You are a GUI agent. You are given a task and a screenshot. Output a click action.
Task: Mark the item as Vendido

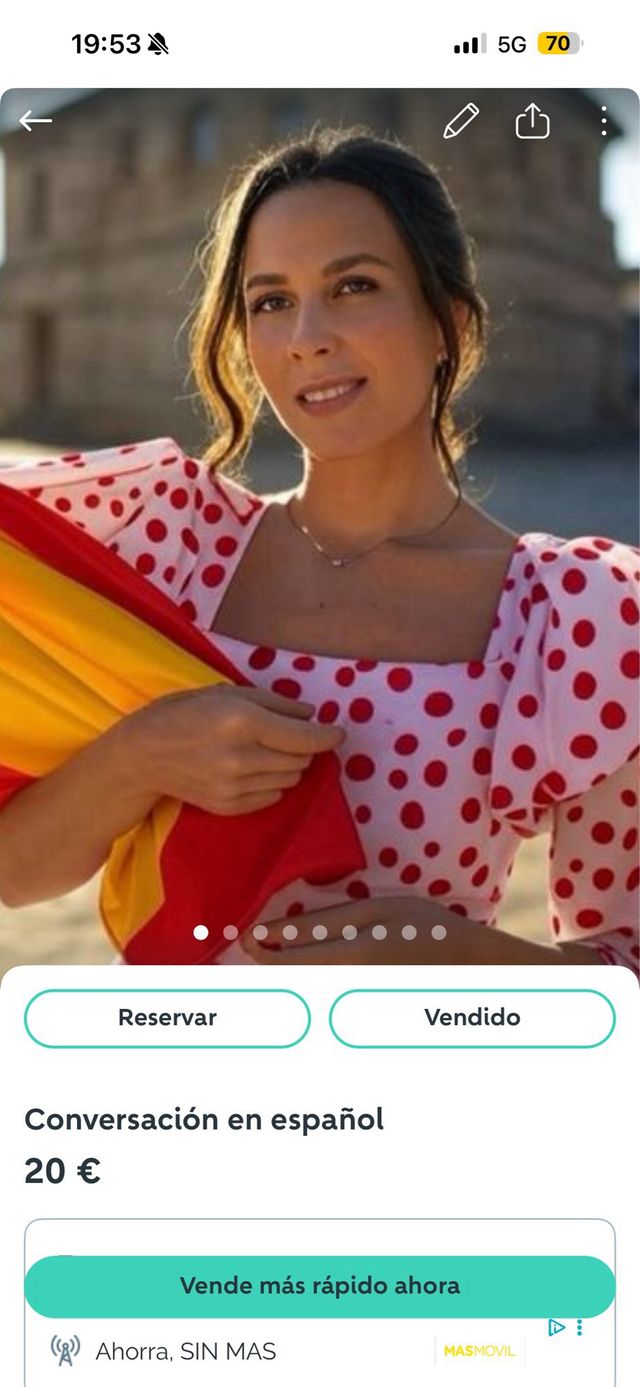pyautogui.click(x=472, y=1018)
